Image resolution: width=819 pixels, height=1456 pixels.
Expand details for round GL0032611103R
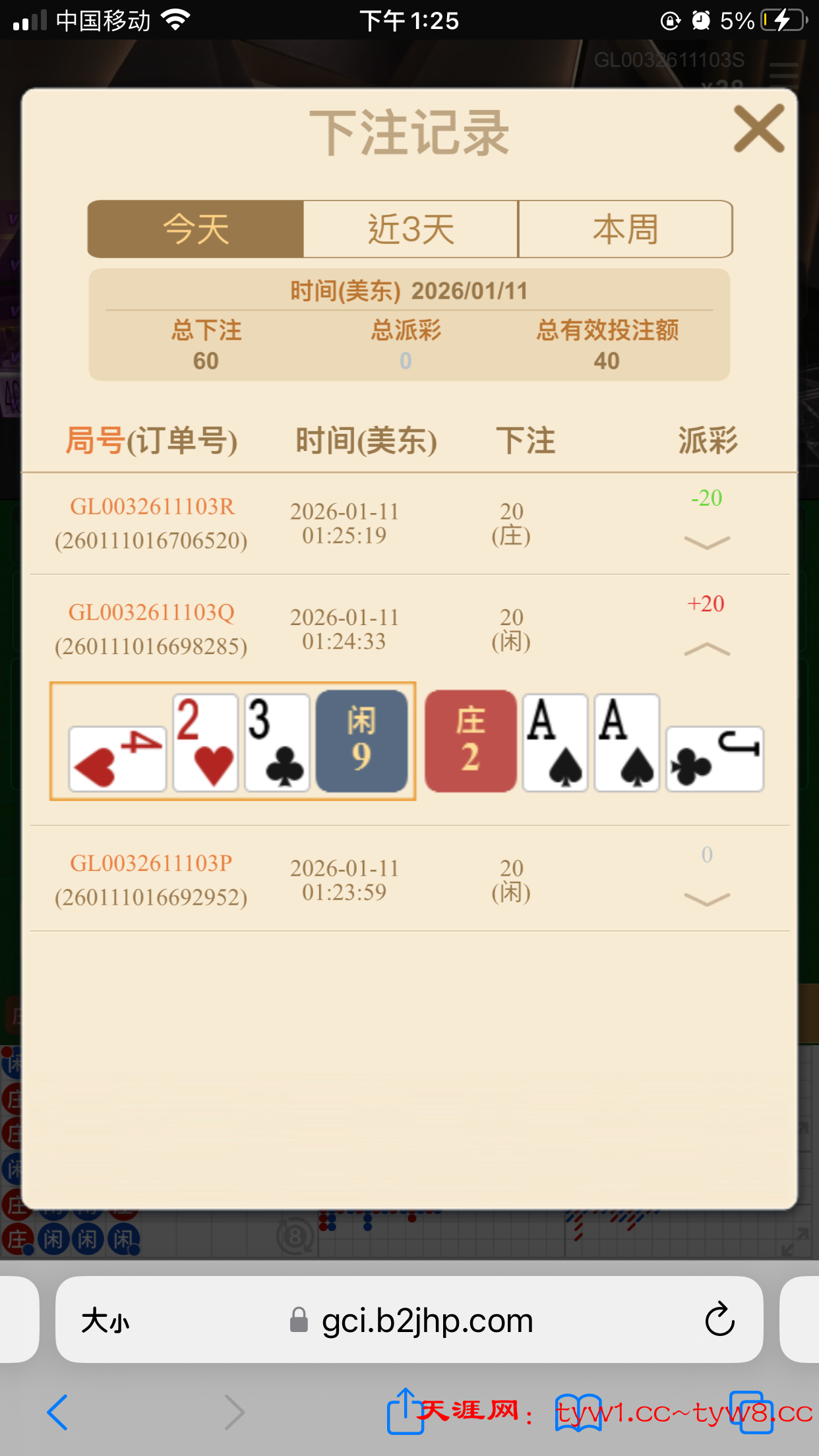pos(707,543)
